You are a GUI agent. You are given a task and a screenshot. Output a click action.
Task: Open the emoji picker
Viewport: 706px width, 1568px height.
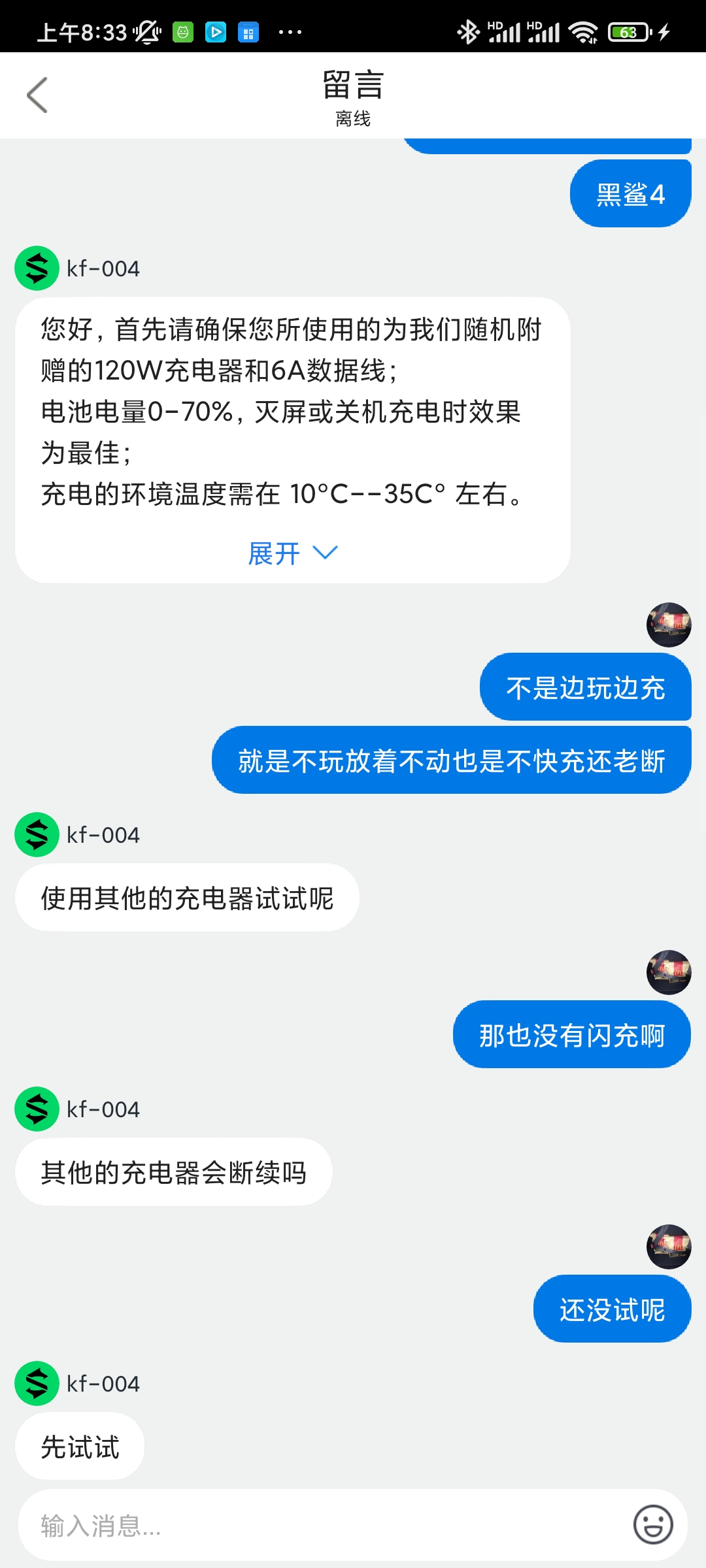pyautogui.click(x=652, y=1525)
